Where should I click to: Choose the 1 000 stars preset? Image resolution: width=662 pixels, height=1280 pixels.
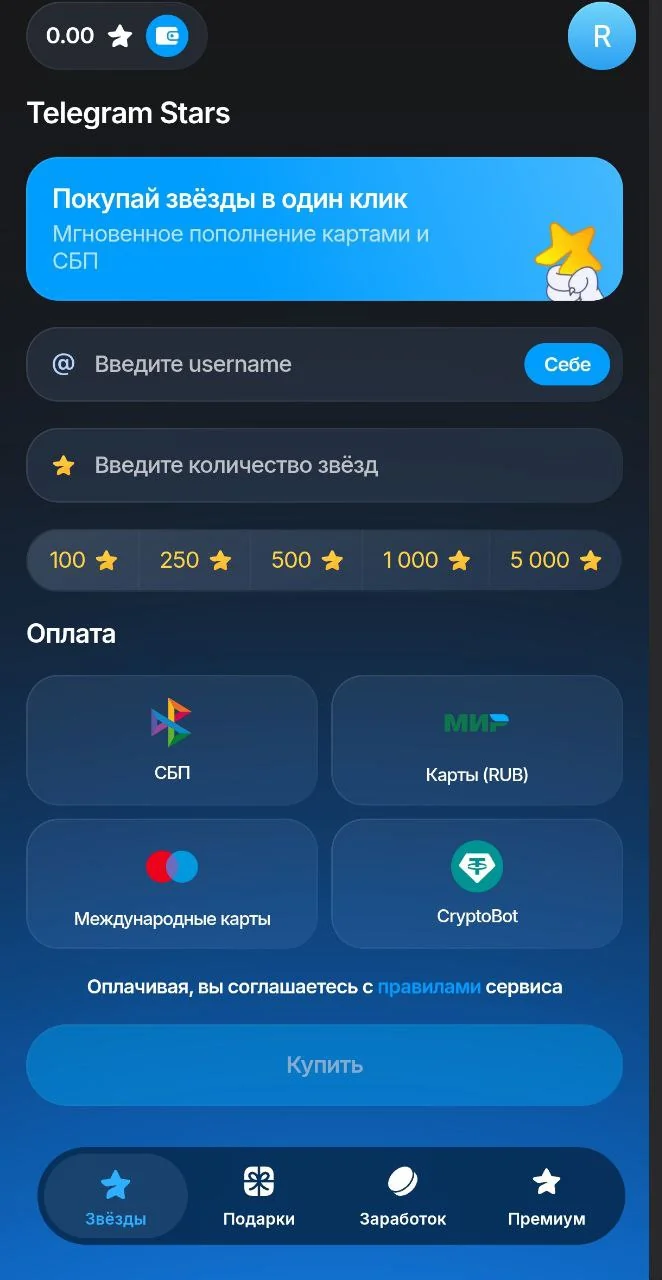[426, 560]
